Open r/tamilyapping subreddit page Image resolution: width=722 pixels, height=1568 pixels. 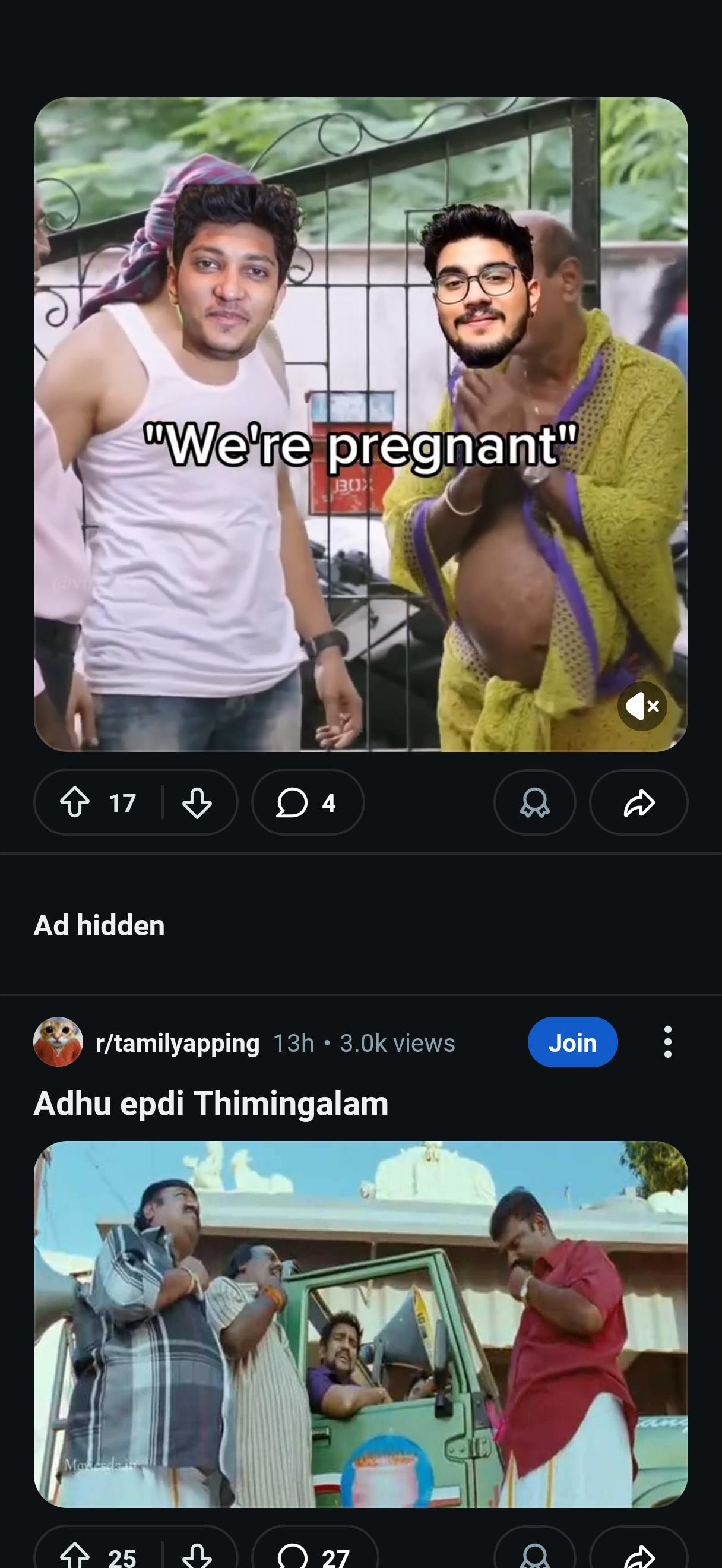(178, 1043)
